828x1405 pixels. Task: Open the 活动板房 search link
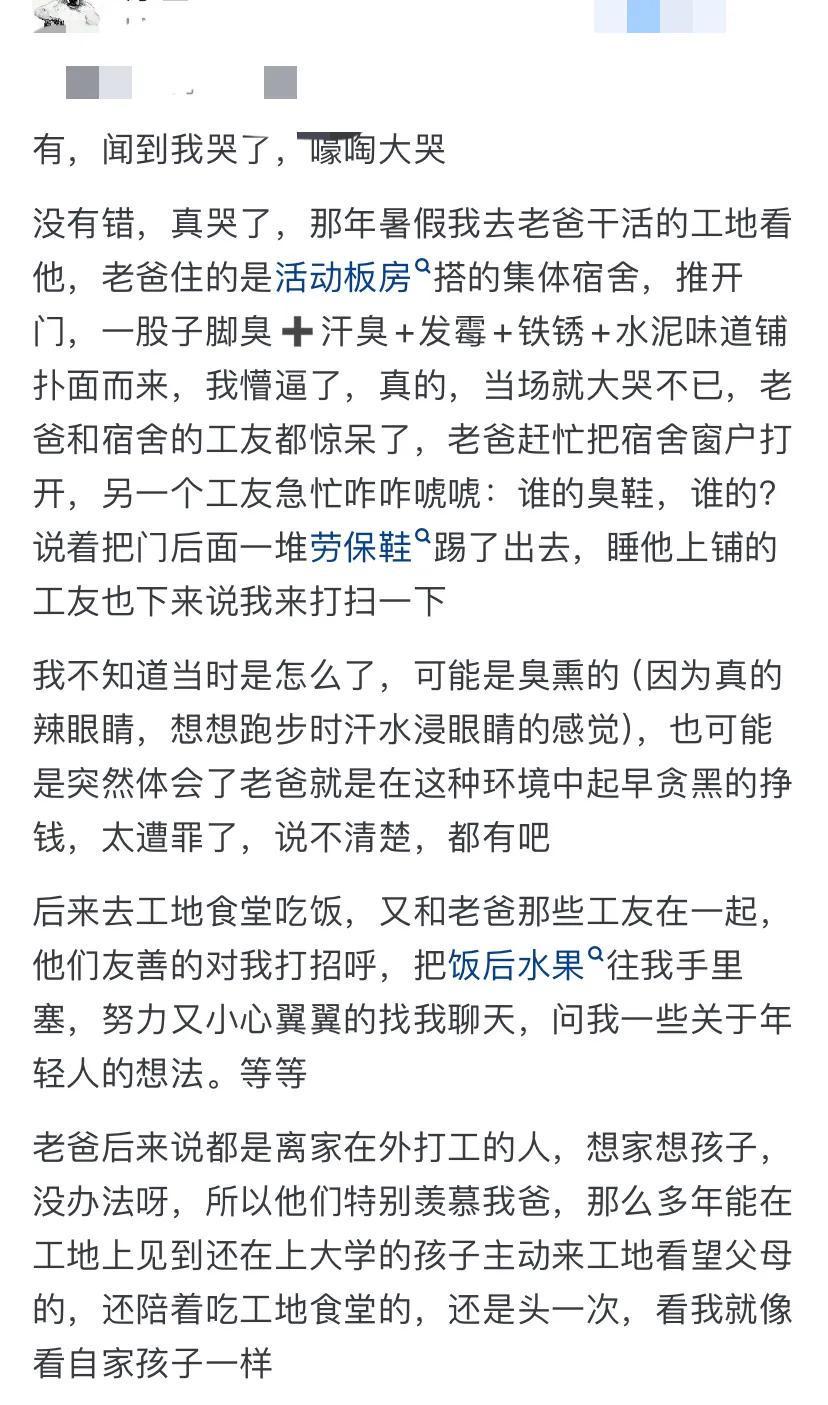343,278
